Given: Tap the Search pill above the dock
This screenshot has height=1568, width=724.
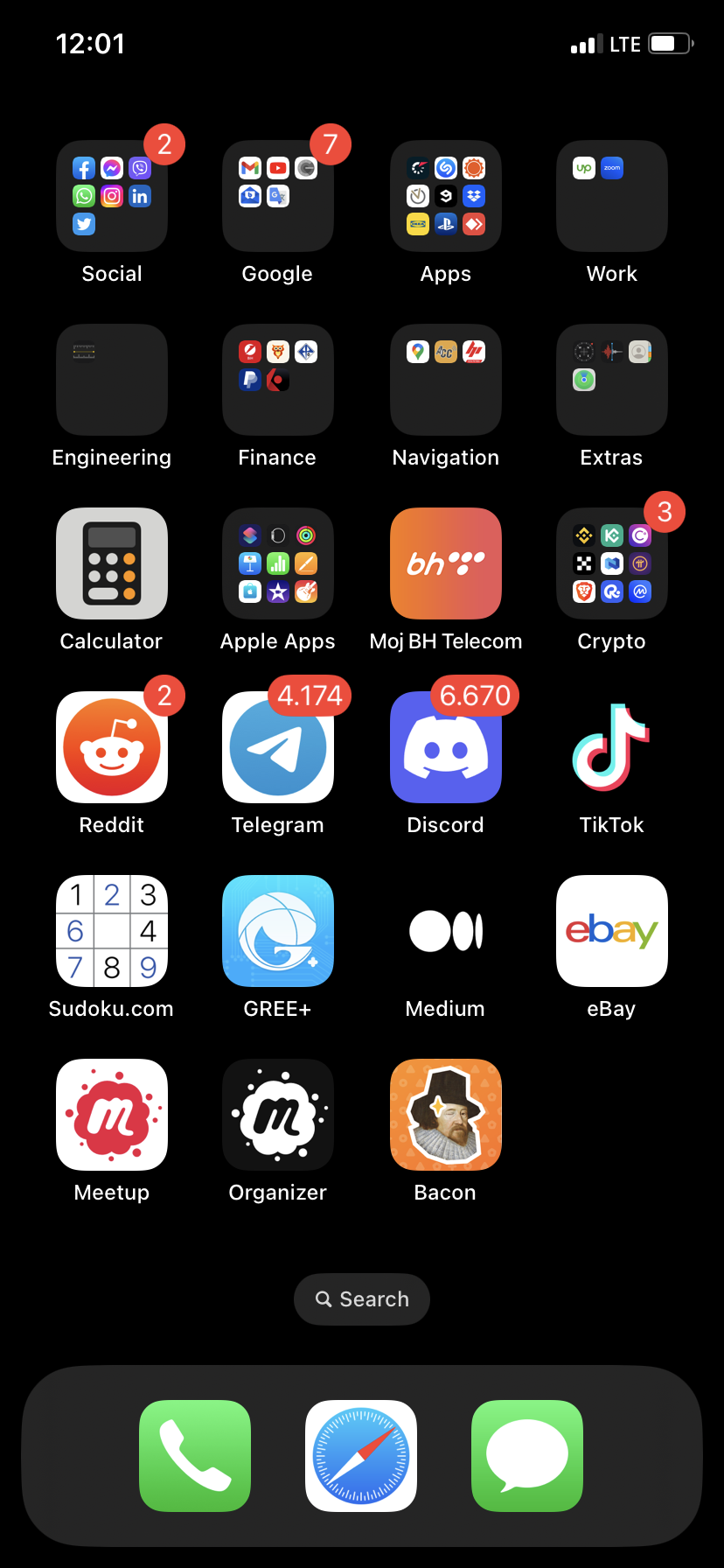Looking at the screenshot, I should click(x=362, y=1299).
